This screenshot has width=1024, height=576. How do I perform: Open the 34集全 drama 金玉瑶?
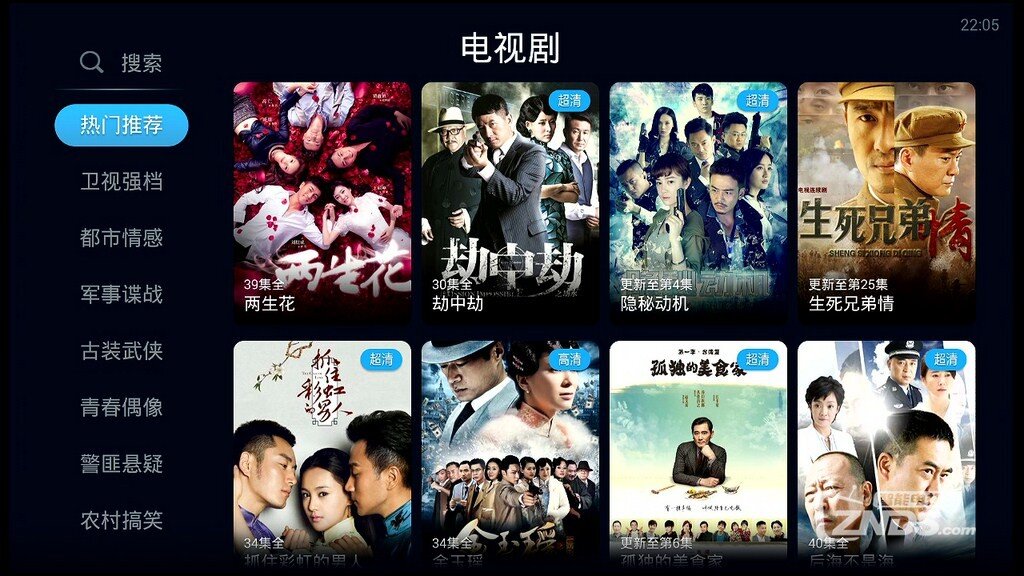click(x=510, y=450)
